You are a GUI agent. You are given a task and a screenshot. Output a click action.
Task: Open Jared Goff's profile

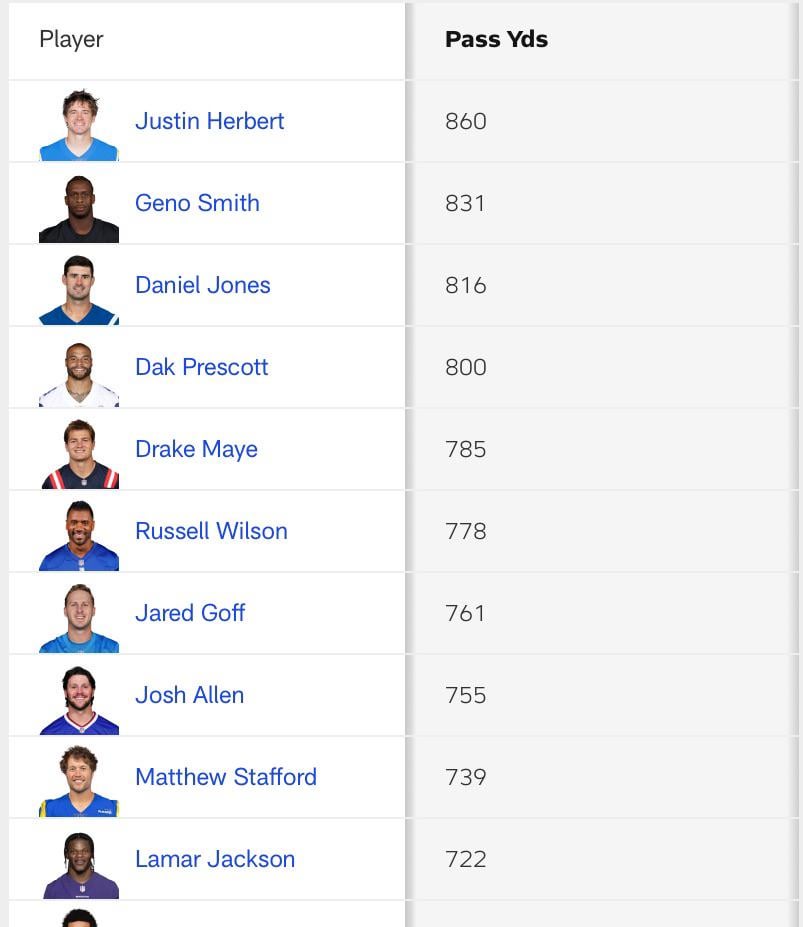pos(190,613)
